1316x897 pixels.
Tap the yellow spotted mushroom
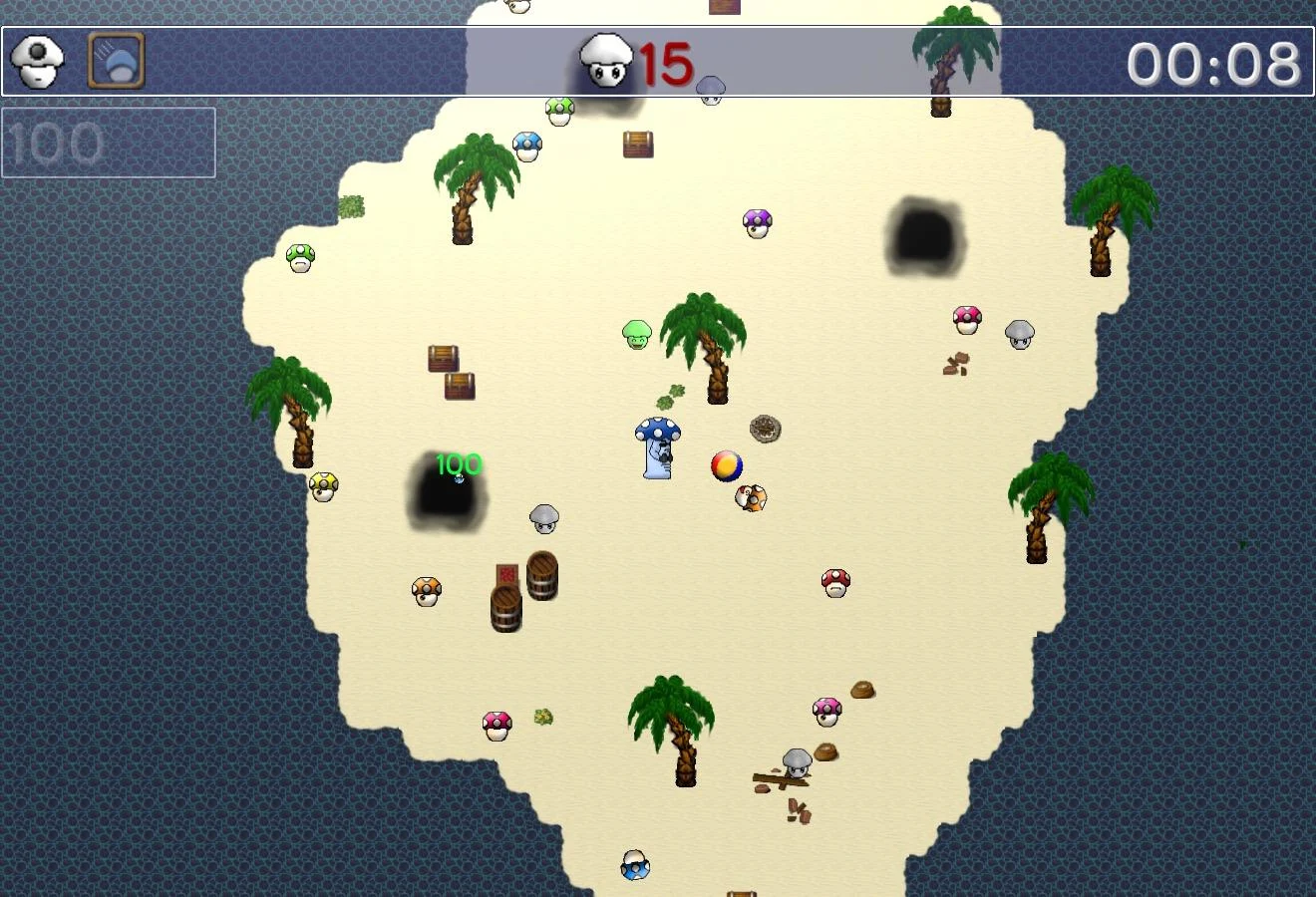(323, 486)
